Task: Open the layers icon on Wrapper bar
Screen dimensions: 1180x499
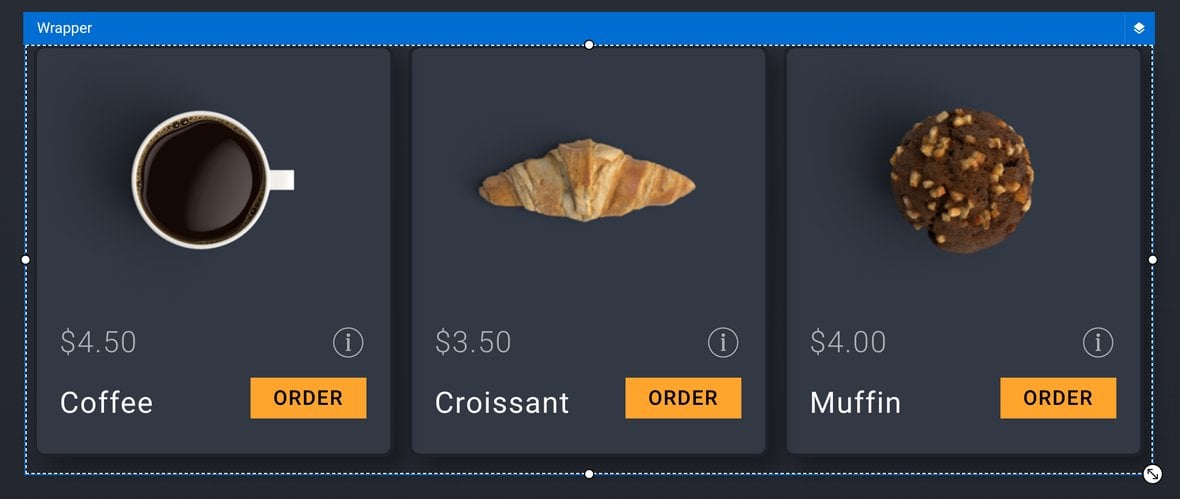Action: [x=1139, y=28]
